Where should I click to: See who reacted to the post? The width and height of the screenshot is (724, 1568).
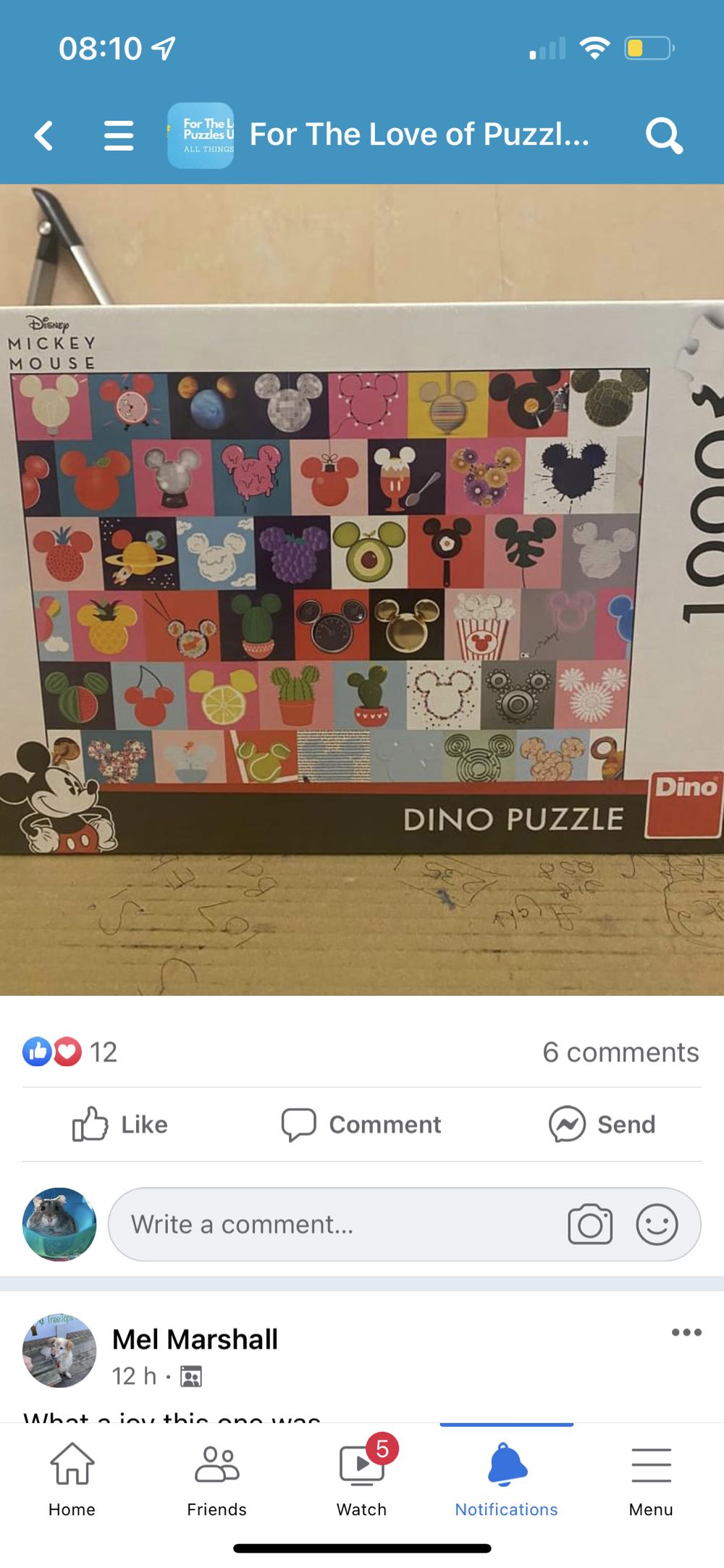70,1052
